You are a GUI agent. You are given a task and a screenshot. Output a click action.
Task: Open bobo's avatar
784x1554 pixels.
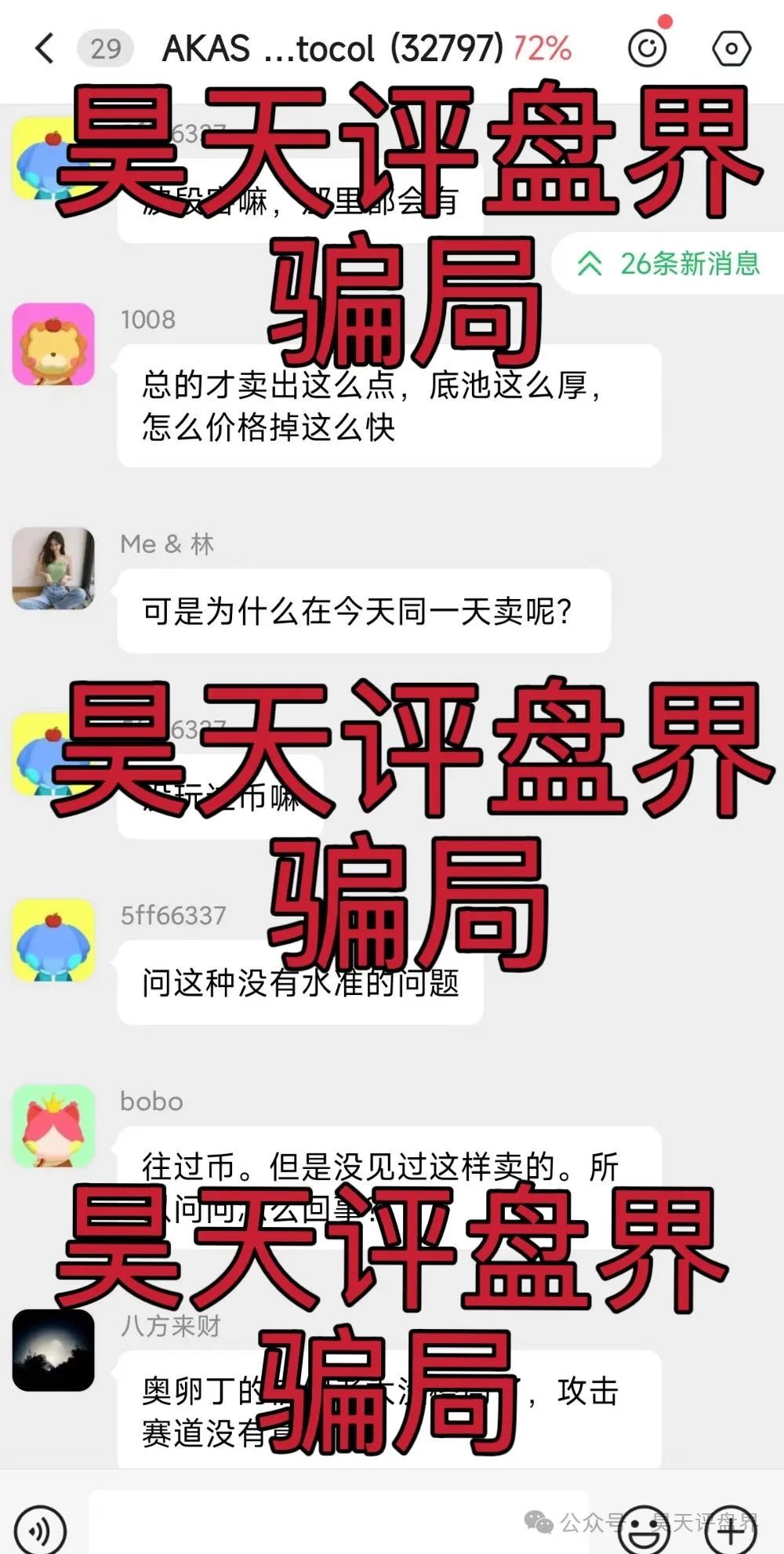tap(53, 1126)
